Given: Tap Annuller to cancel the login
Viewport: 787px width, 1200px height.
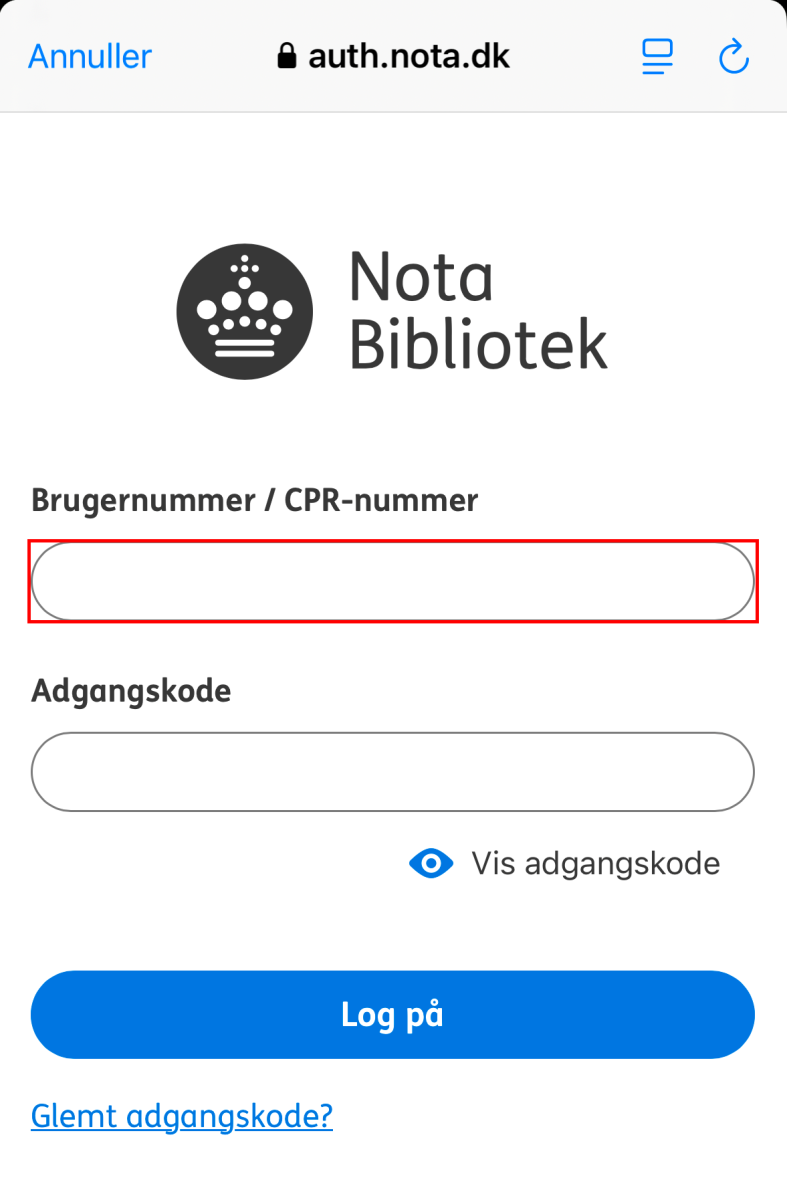Looking at the screenshot, I should click(89, 56).
